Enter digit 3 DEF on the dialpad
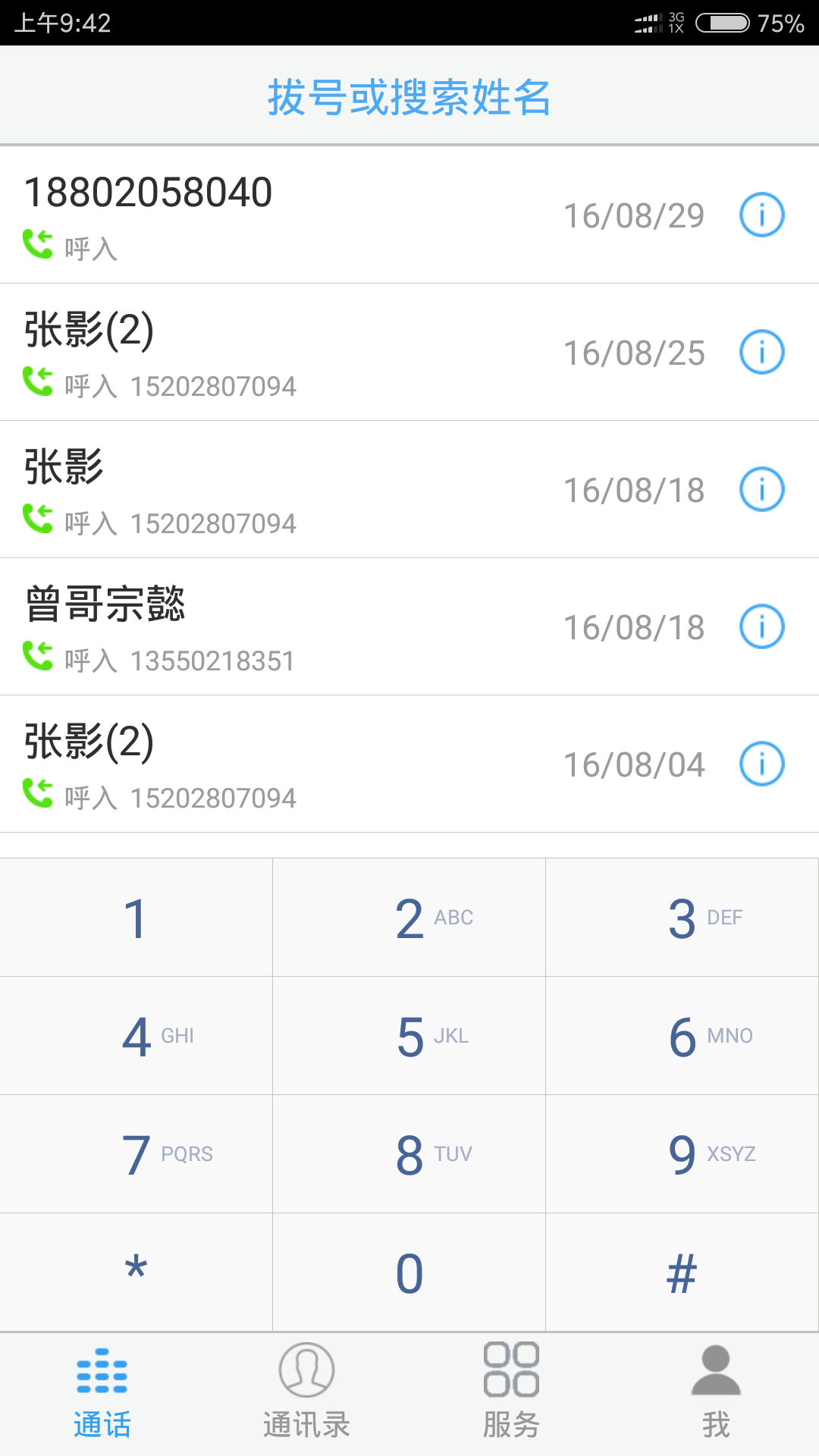Image resolution: width=819 pixels, height=1456 pixels. 682,918
